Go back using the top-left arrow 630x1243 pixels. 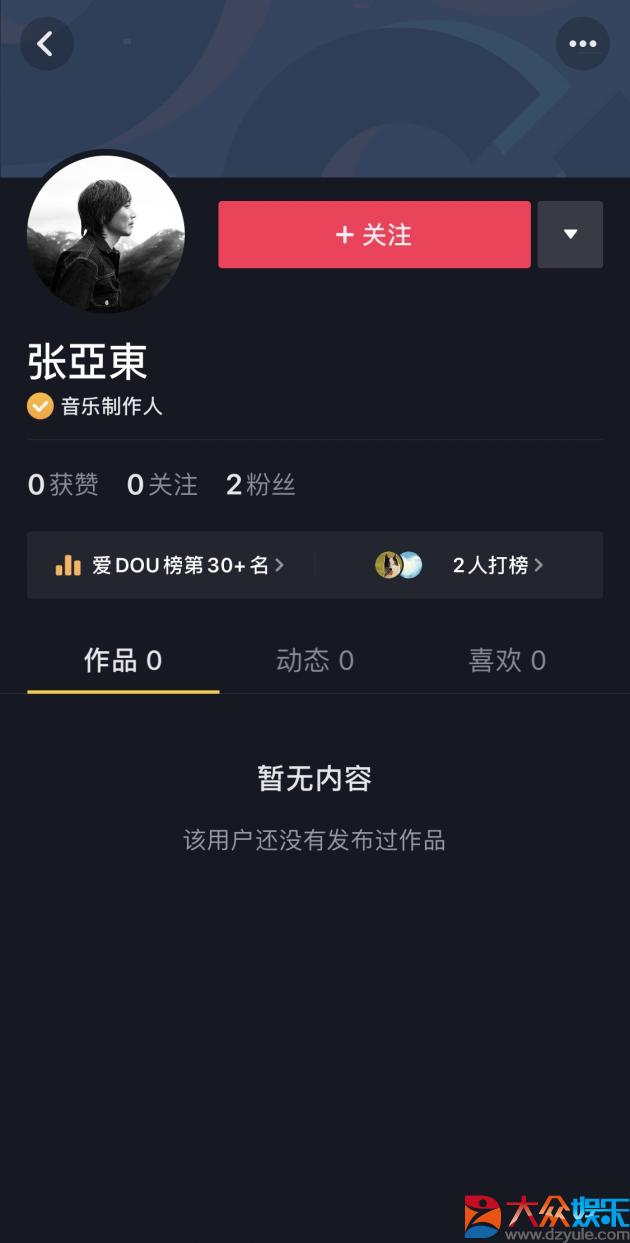(x=46, y=44)
